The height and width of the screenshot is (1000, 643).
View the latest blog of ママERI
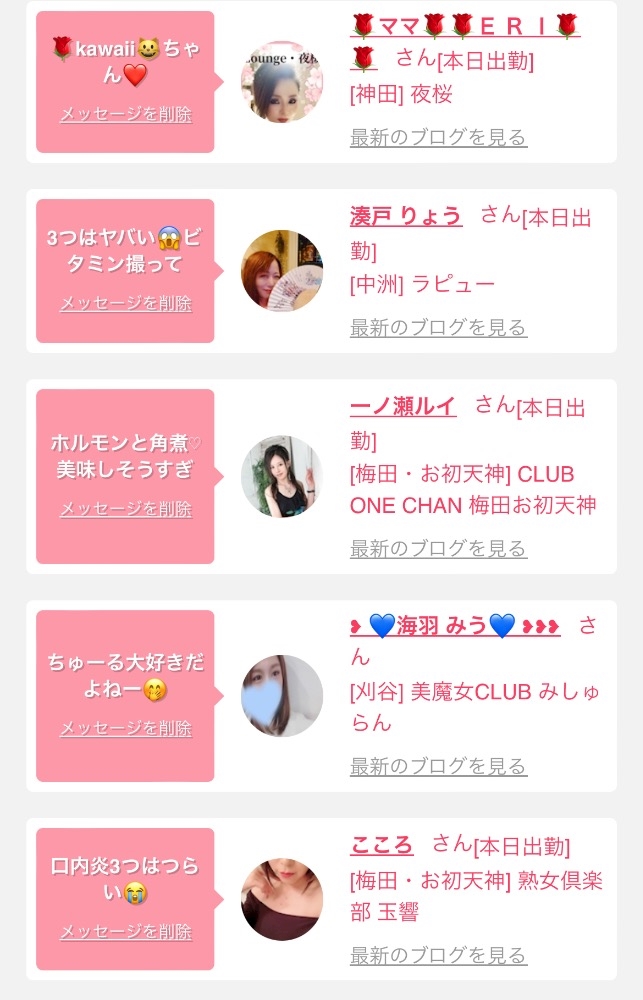(438, 138)
